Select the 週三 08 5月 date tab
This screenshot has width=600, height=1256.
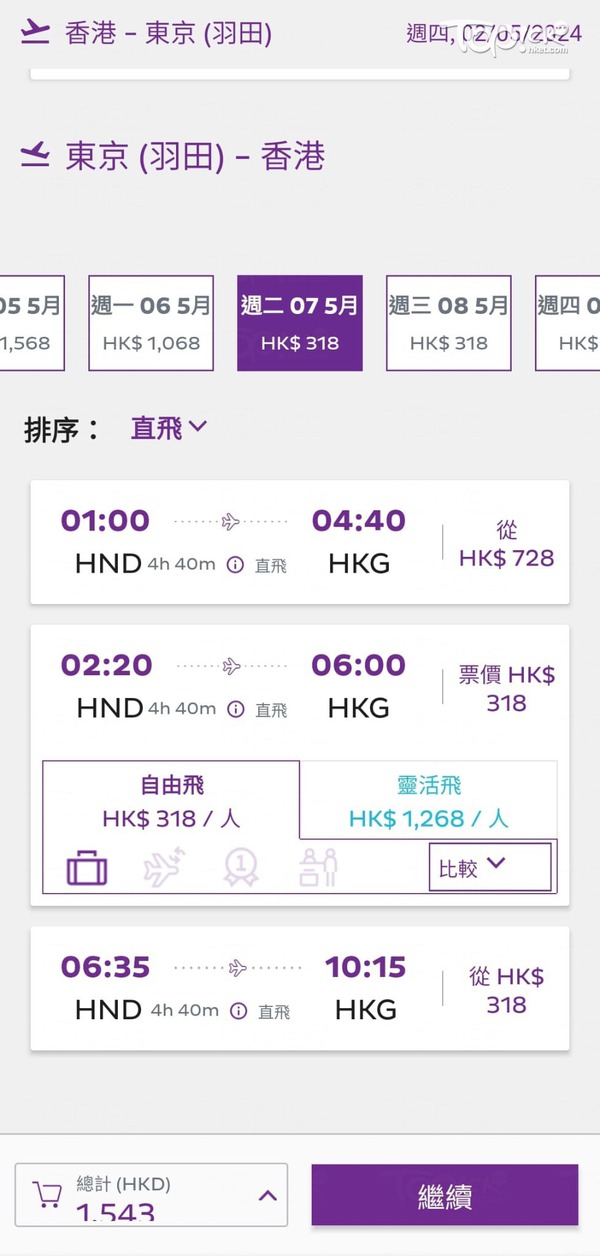[449, 323]
